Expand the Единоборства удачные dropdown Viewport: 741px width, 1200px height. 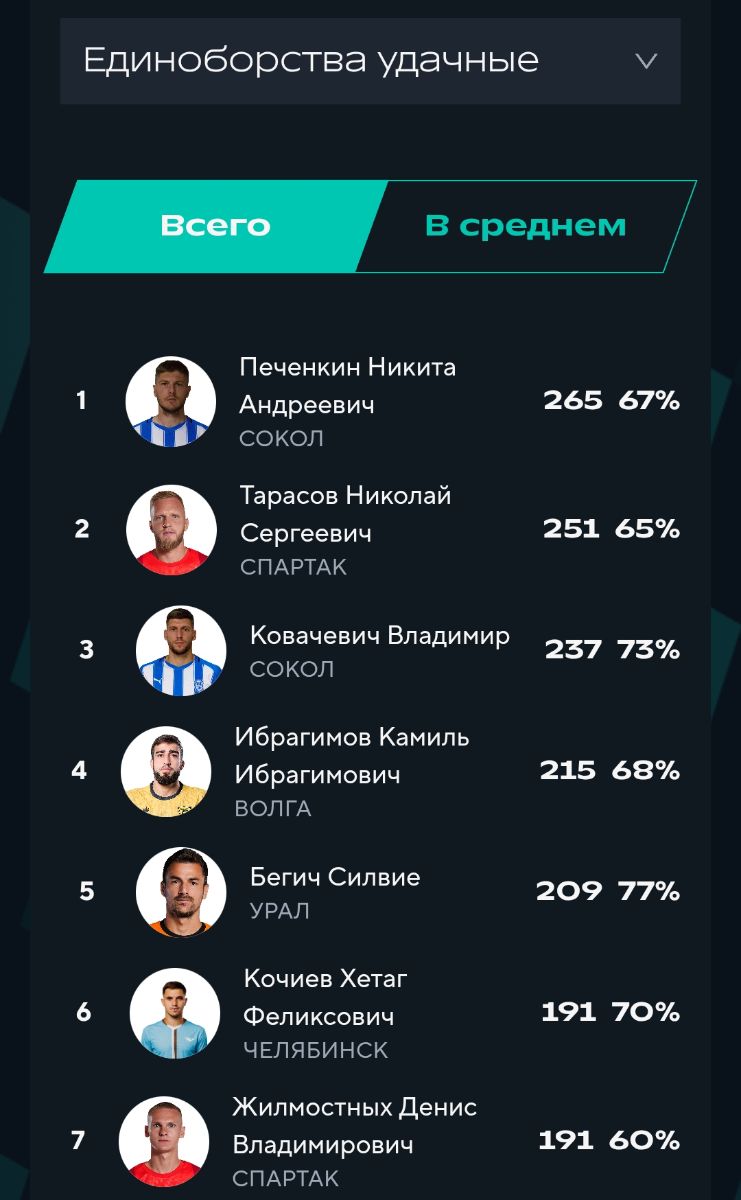(x=370, y=60)
